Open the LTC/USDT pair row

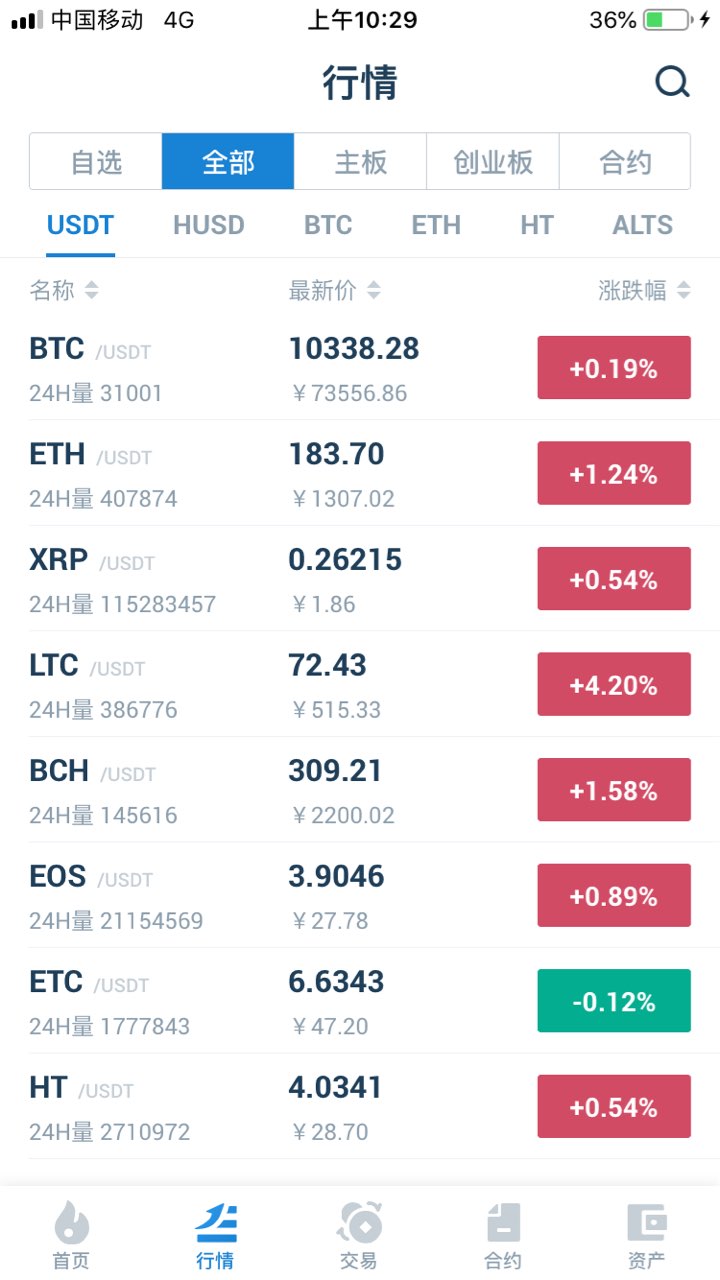[x=360, y=685]
